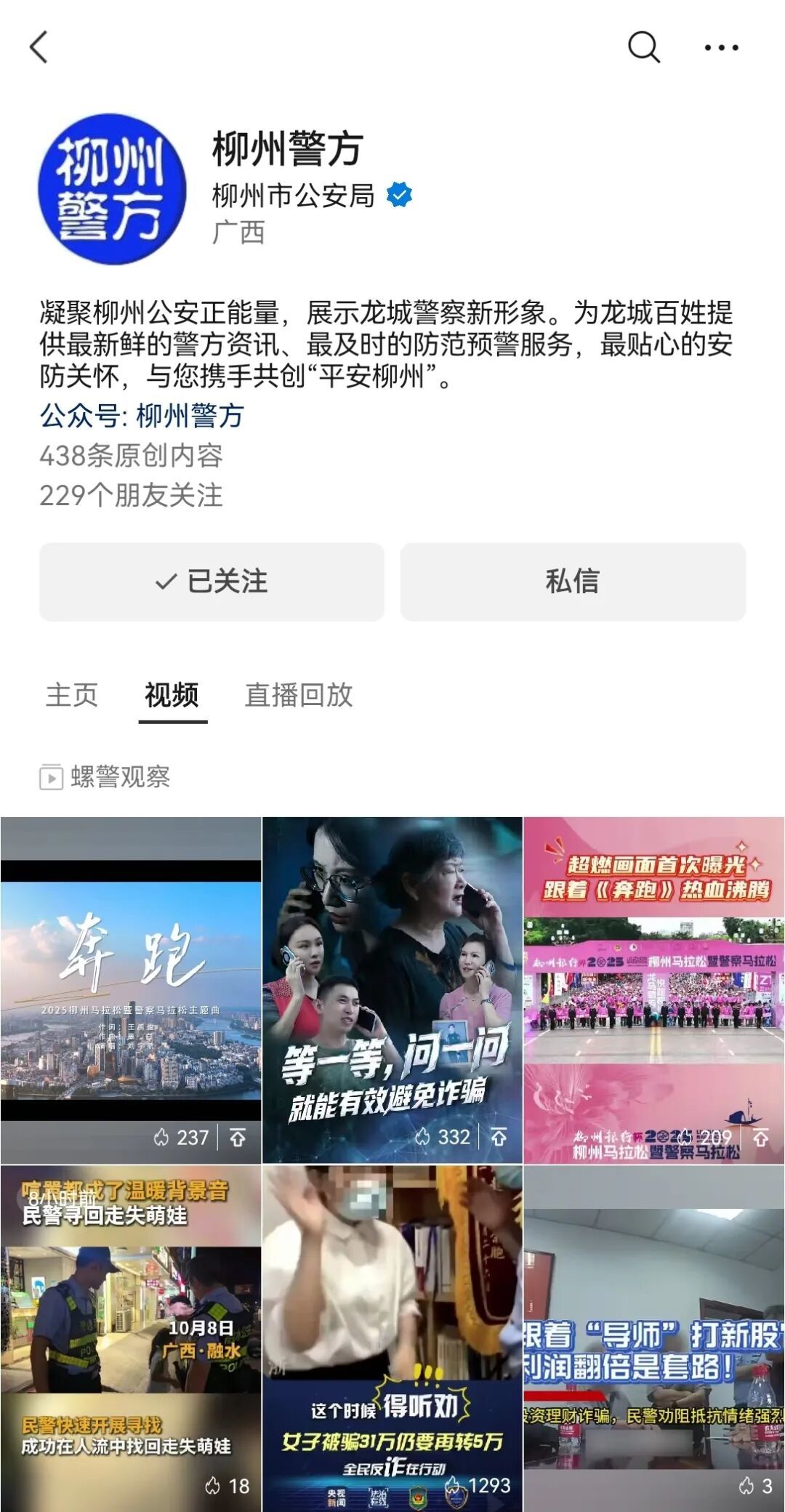Open the 等一等，问一问 anti-fraud video
The height and width of the screenshot is (1512, 785).
(392, 989)
